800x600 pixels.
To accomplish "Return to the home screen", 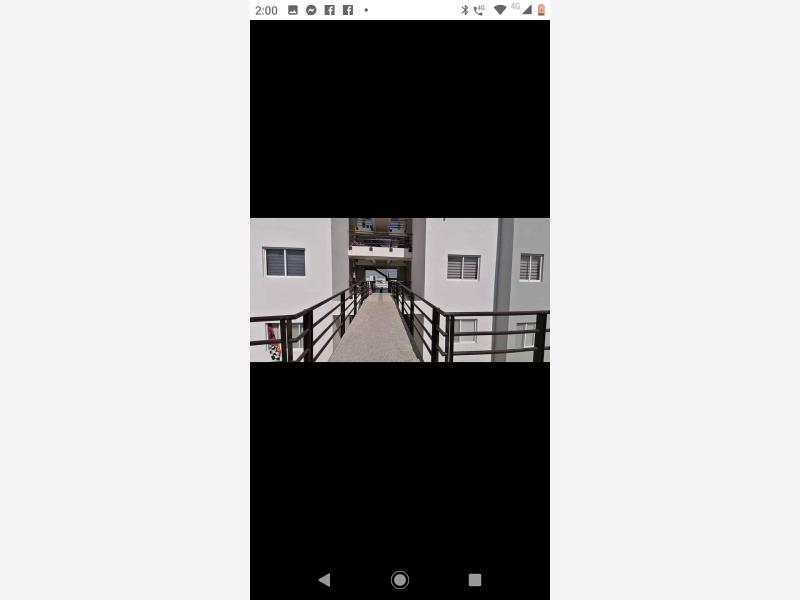I will [x=399, y=580].
